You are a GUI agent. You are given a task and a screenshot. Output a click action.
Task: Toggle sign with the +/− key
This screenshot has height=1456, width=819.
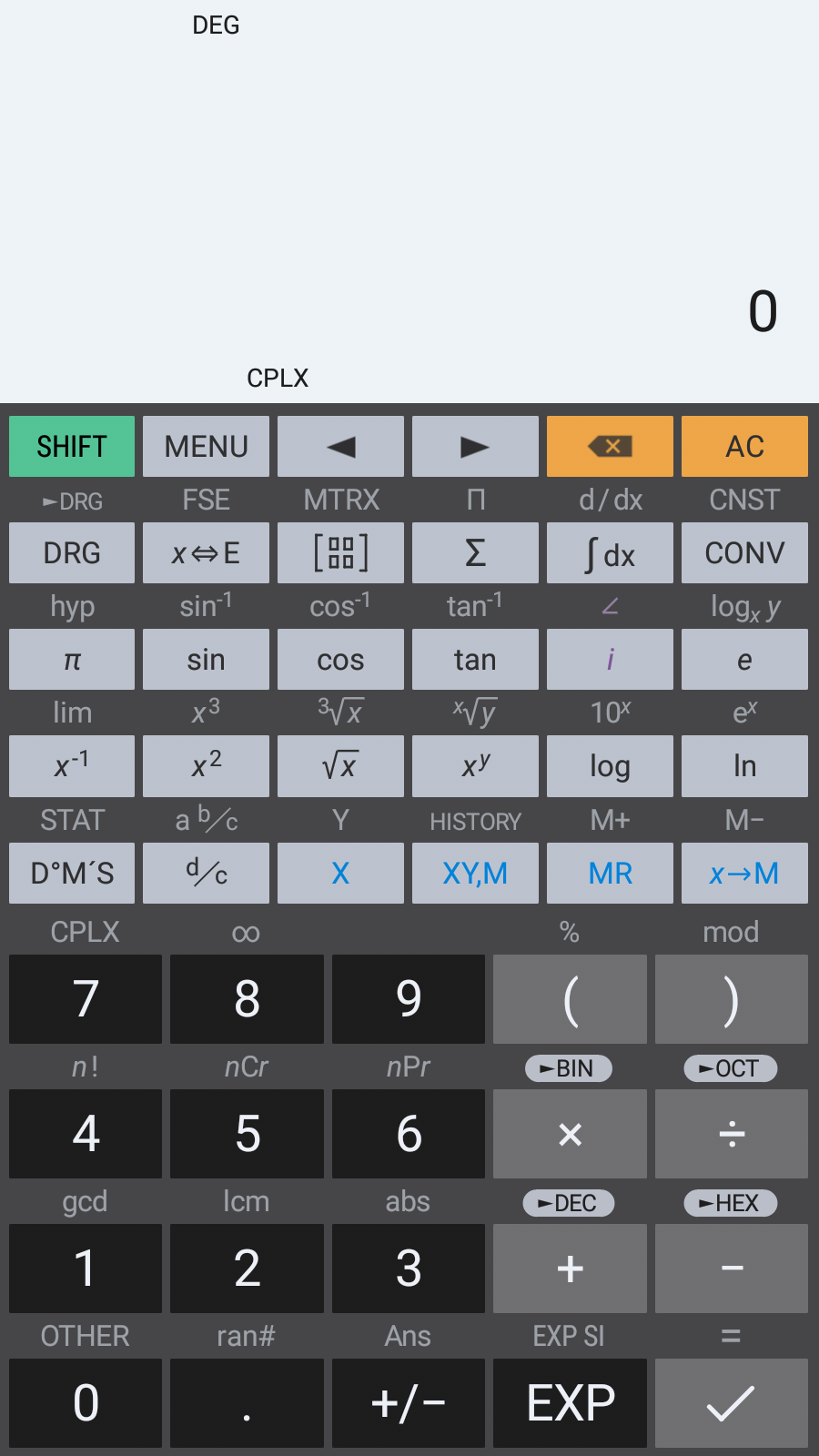408,1402
